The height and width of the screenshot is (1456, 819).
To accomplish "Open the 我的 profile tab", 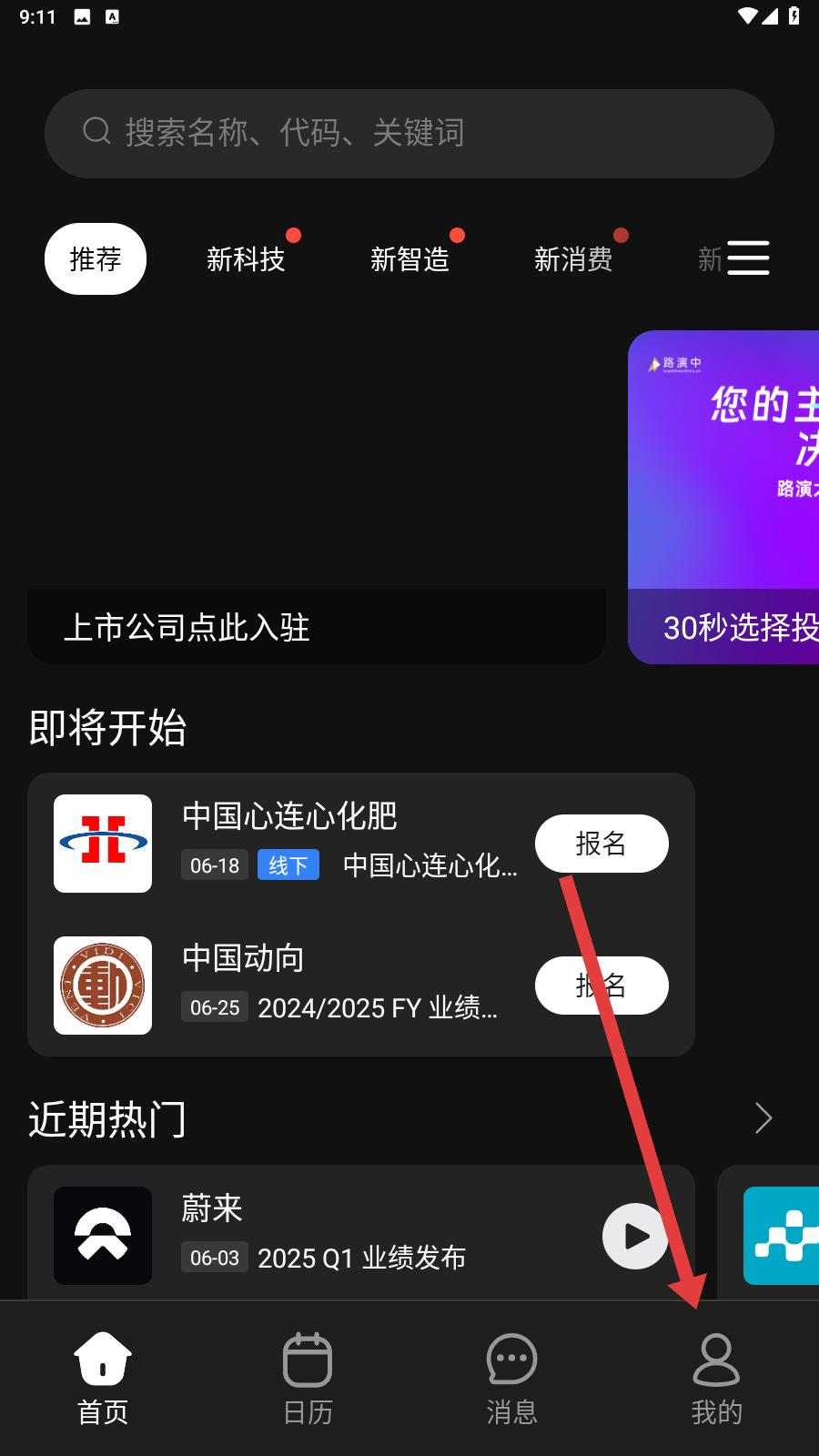I will [x=716, y=1378].
